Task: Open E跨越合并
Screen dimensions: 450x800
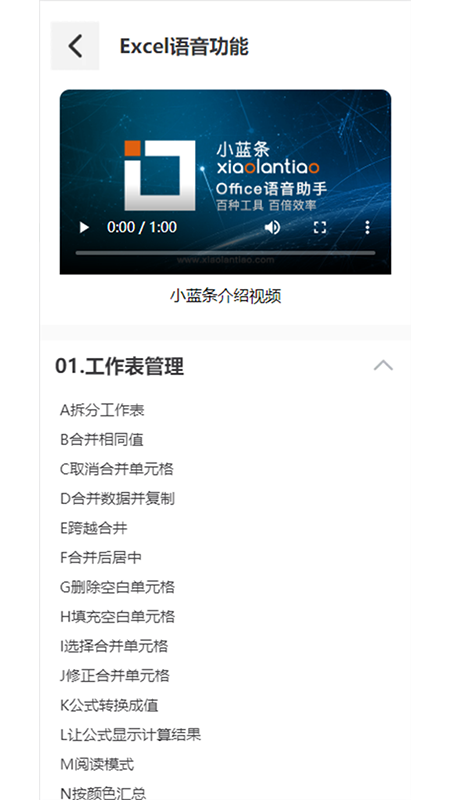Action: [93, 528]
